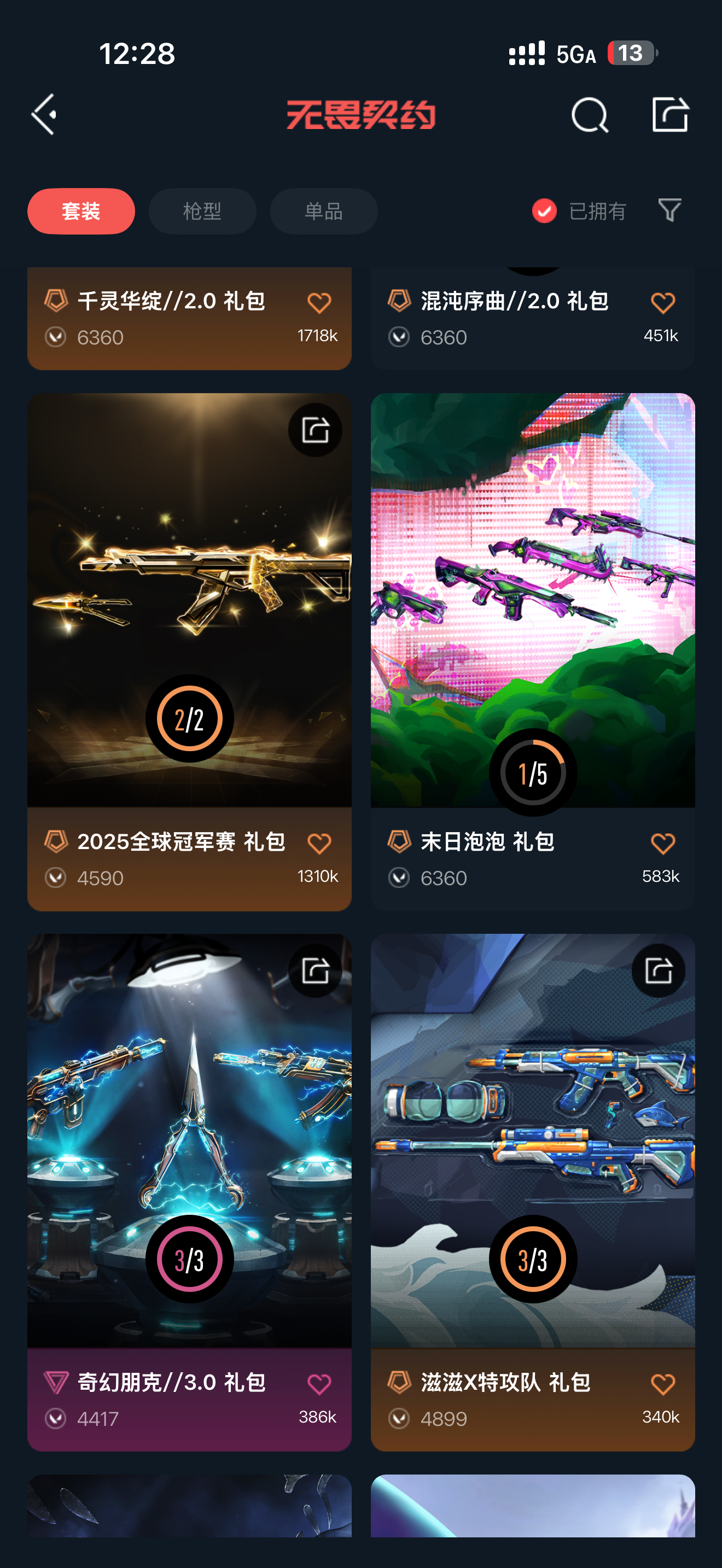Like the 2025全球冠军赛 礼包 with the heart
This screenshot has width=722, height=1568.
click(319, 844)
